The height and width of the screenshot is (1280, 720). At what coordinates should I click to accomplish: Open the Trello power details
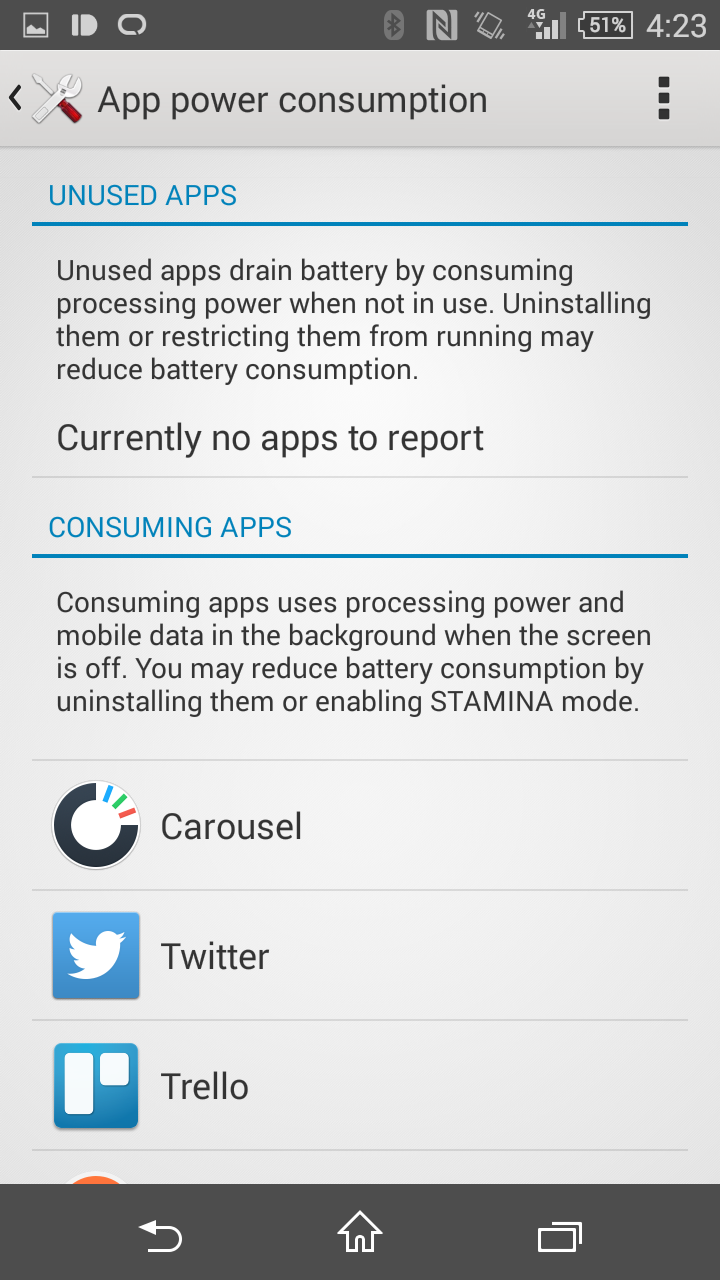pos(360,1086)
